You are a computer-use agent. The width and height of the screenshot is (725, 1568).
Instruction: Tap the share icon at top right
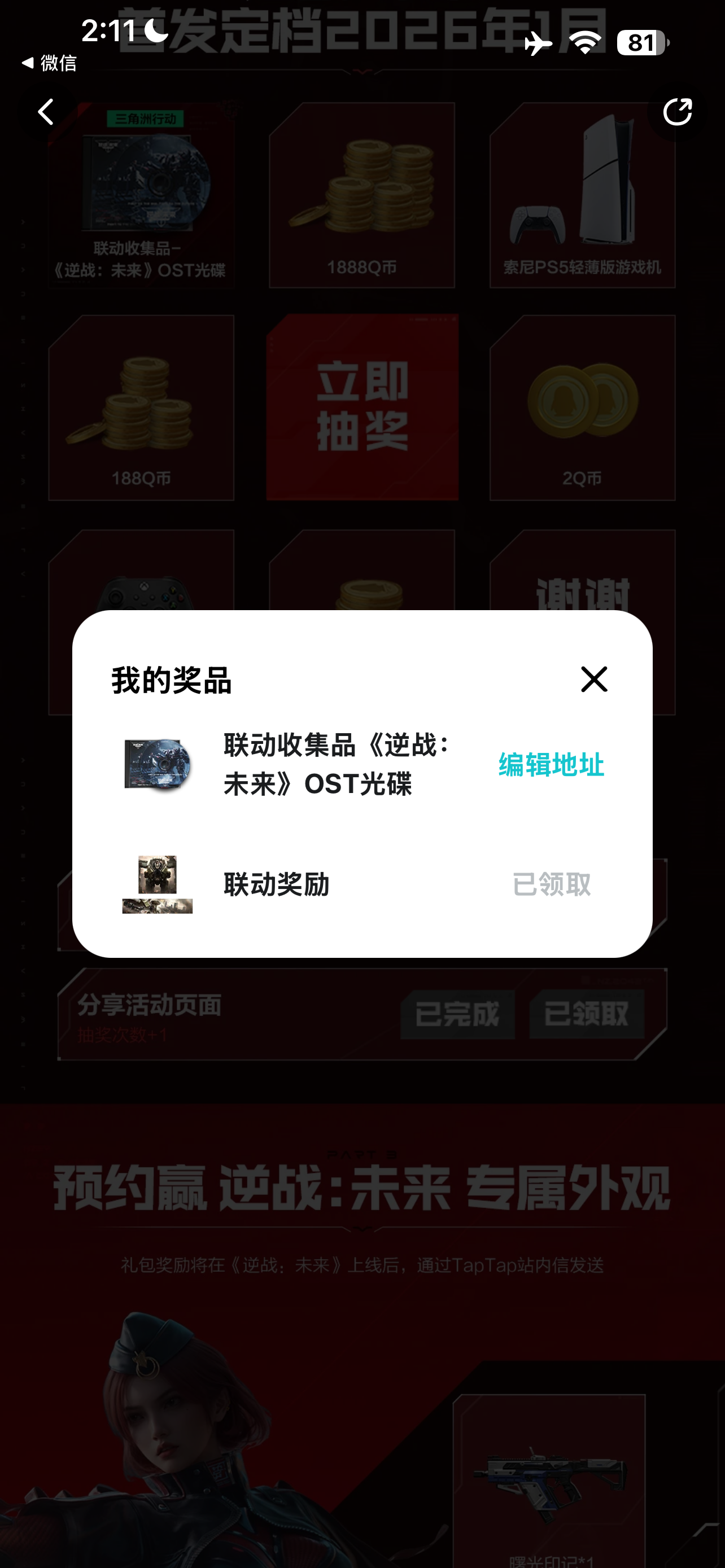[x=678, y=111]
